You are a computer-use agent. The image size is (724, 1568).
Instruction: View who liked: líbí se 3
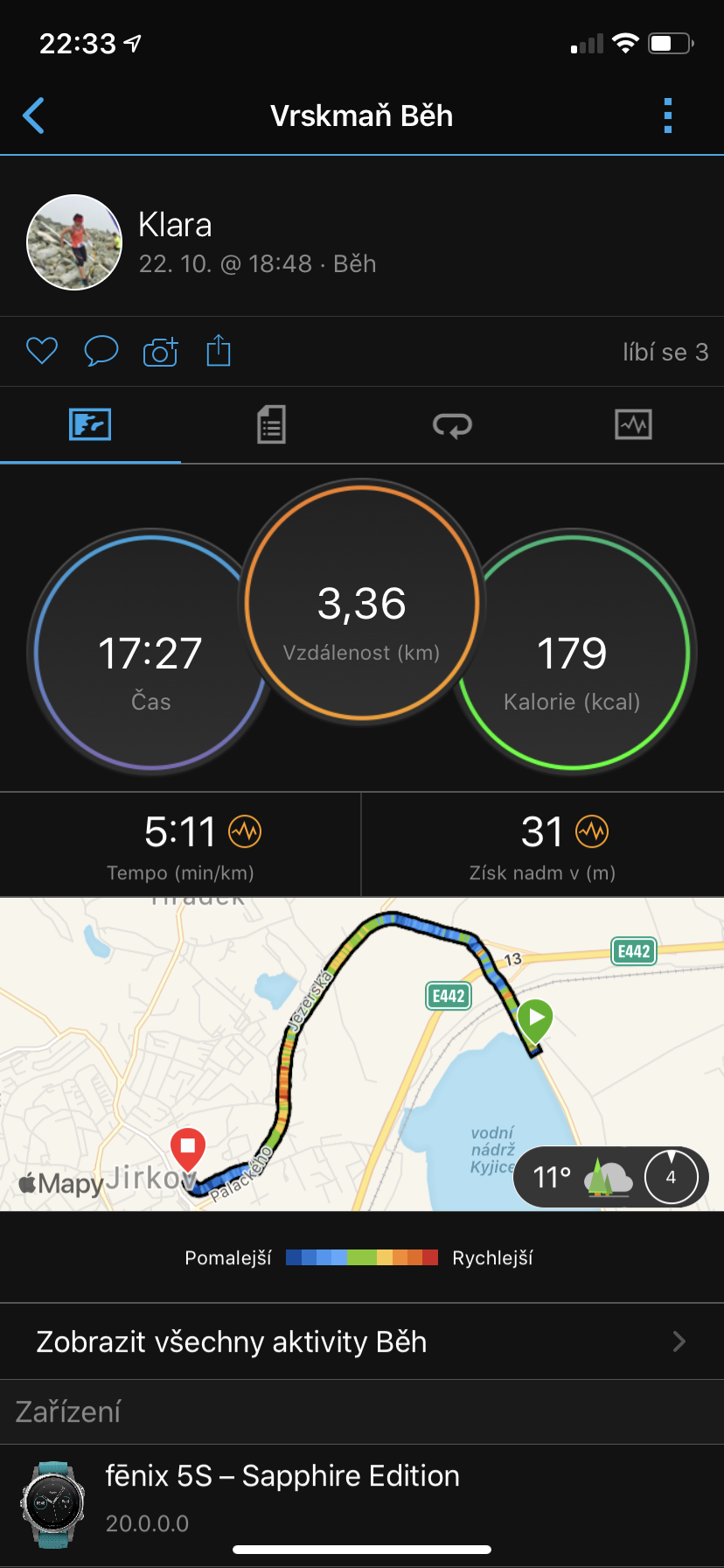665,352
